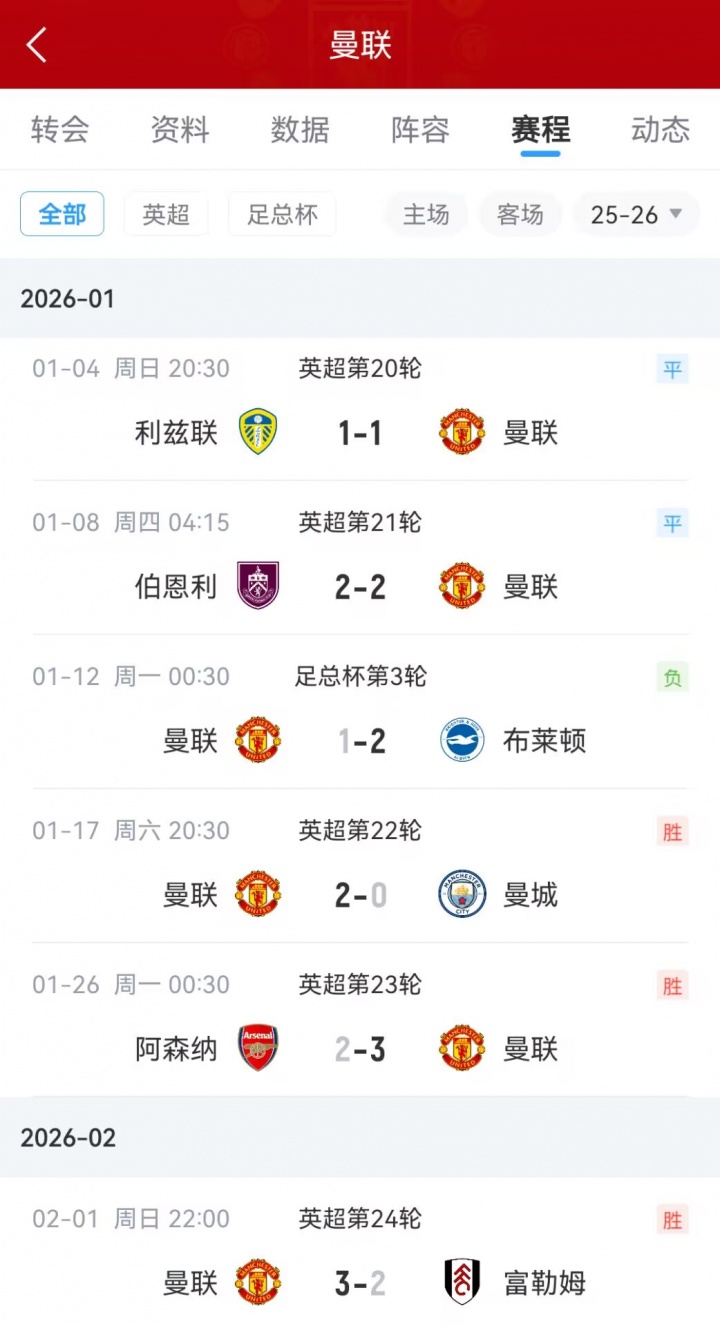Switch to the 资料 tab
The height and width of the screenshot is (1326, 720).
(x=180, y=130)
